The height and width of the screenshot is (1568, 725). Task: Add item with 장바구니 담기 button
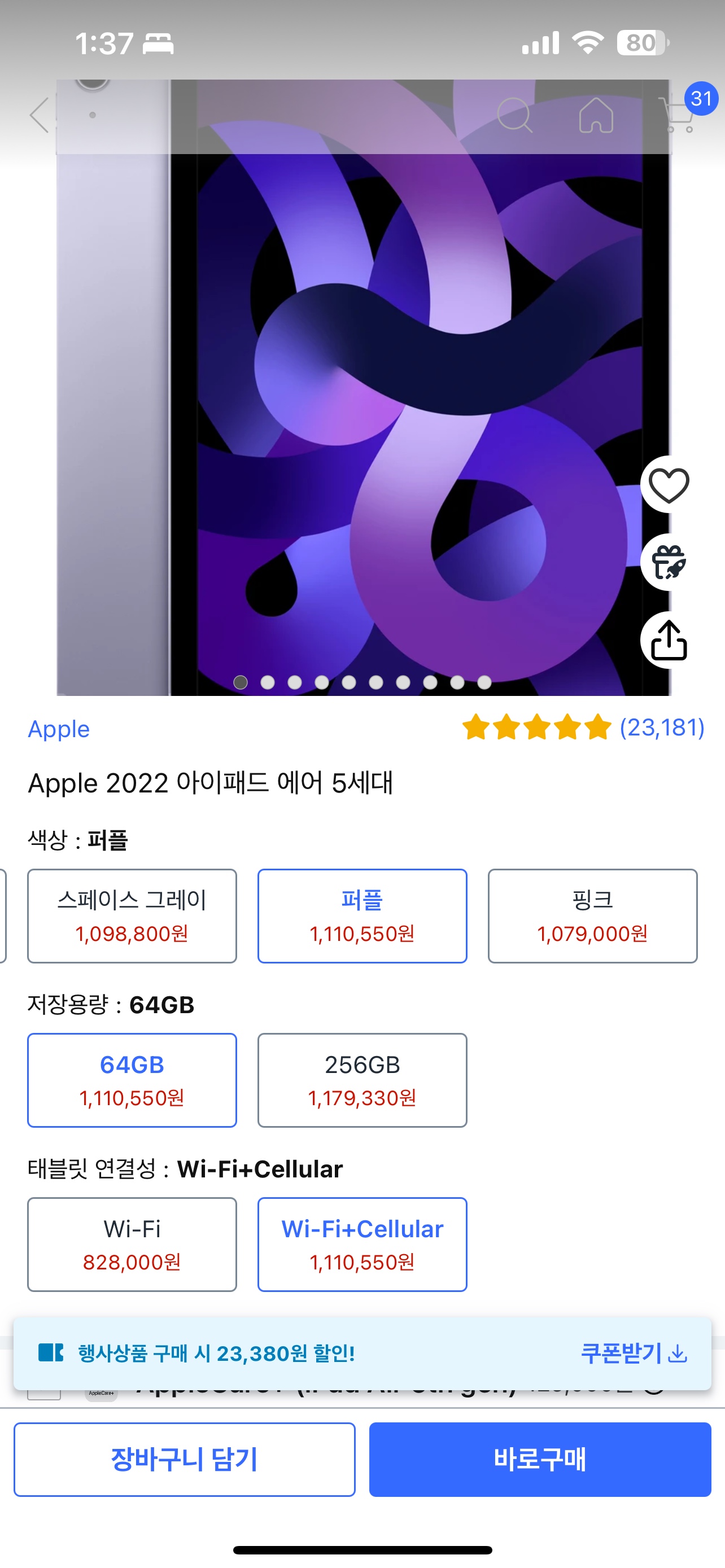tap(185, 1459)
